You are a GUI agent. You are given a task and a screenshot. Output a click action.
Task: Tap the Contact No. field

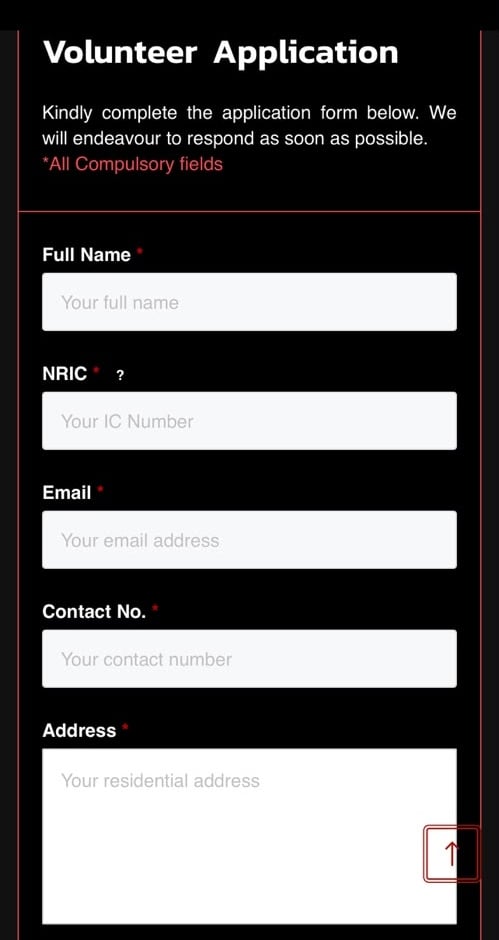(x=249, y=658)
